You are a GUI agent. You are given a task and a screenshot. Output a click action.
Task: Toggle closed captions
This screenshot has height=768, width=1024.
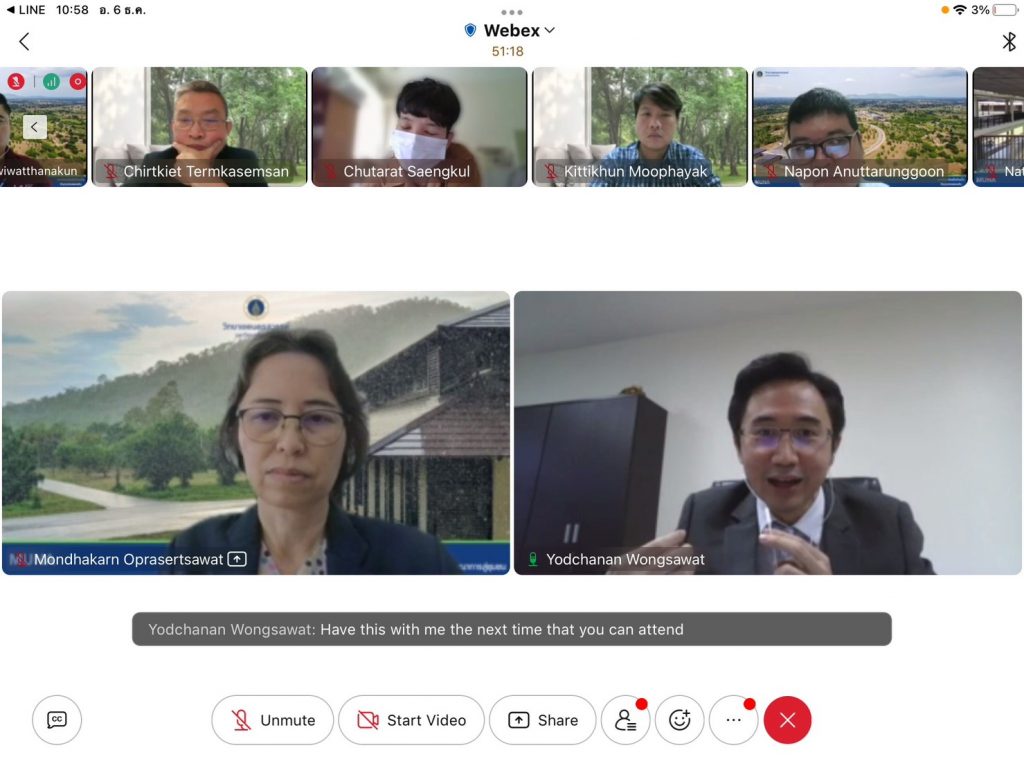pyautogui.click(x=57, y=720)
